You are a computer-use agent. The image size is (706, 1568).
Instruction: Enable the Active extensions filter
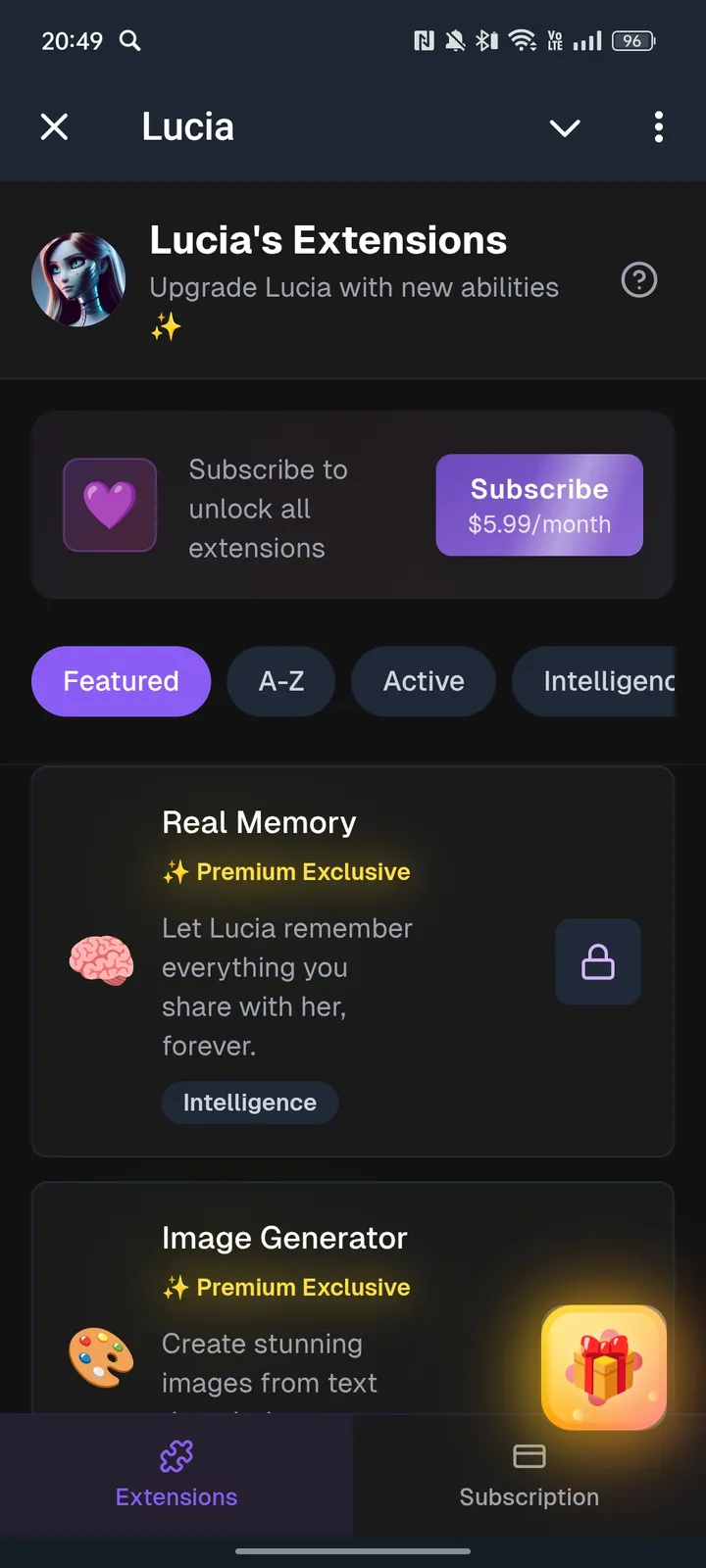423,681
